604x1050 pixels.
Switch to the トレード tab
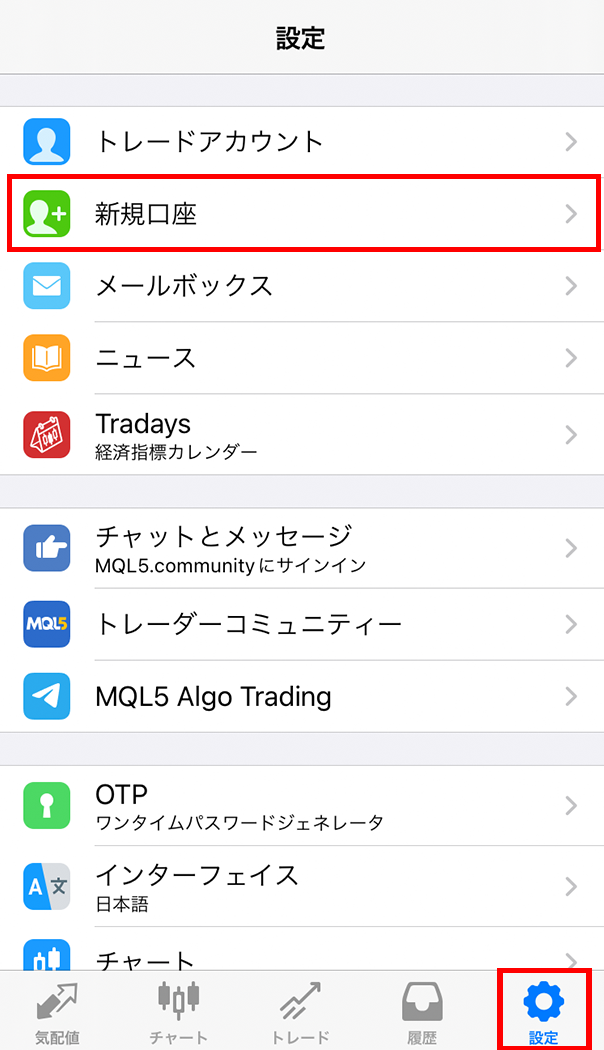click(301, 1010)
